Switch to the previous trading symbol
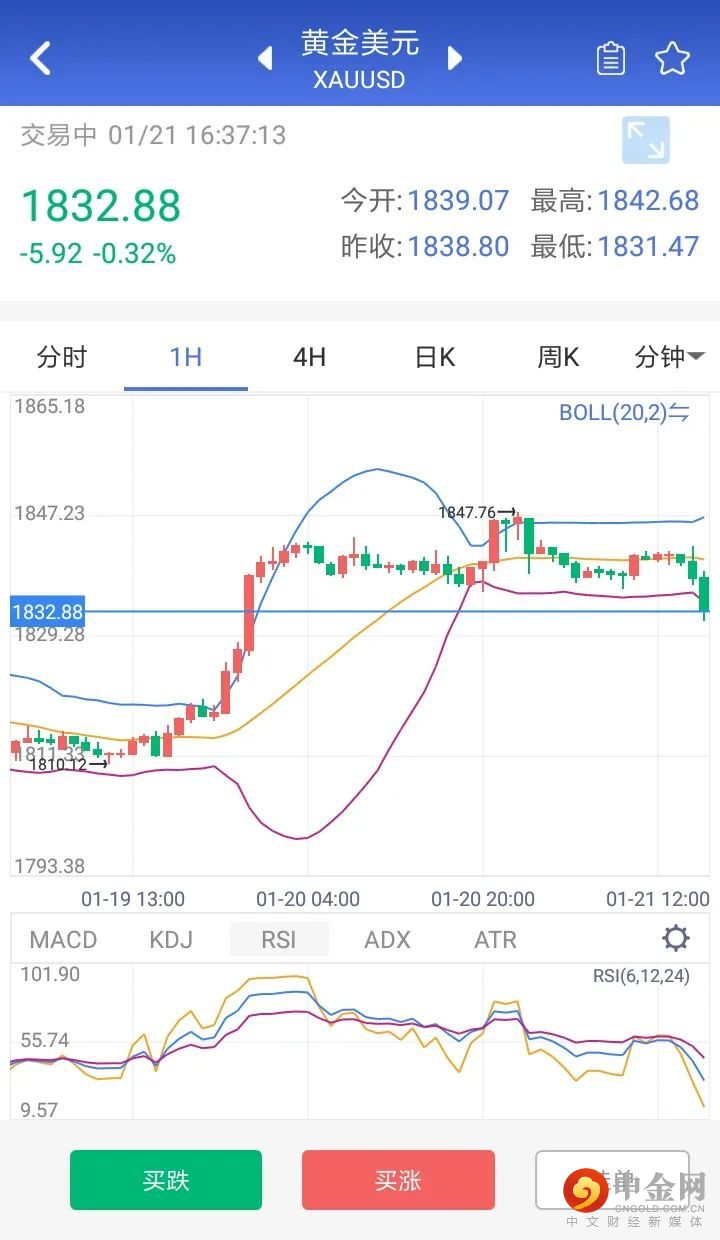The width and height of the screenshot is (720, 1240). pos(265,58)
